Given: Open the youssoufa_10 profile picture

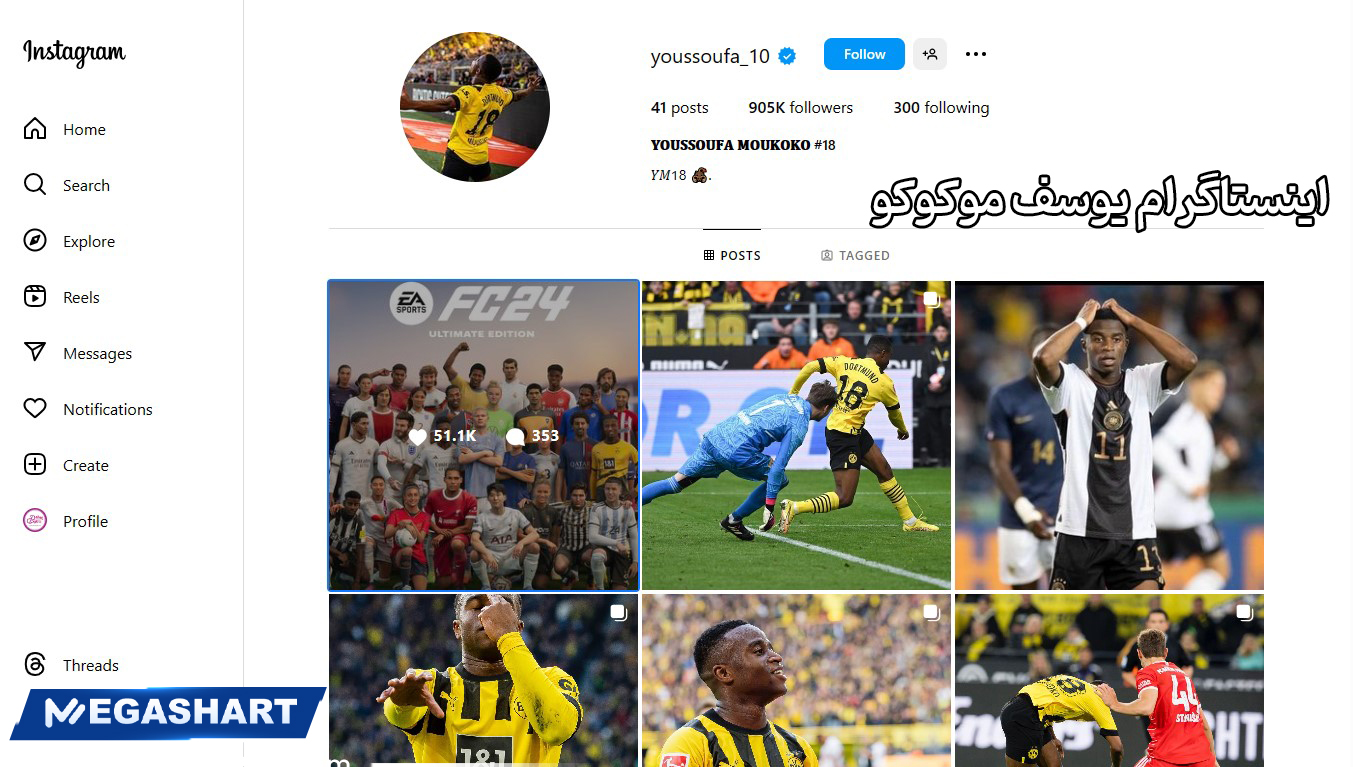Looking at the screenshot, I should pyautogui.click(x=474, y=107).
